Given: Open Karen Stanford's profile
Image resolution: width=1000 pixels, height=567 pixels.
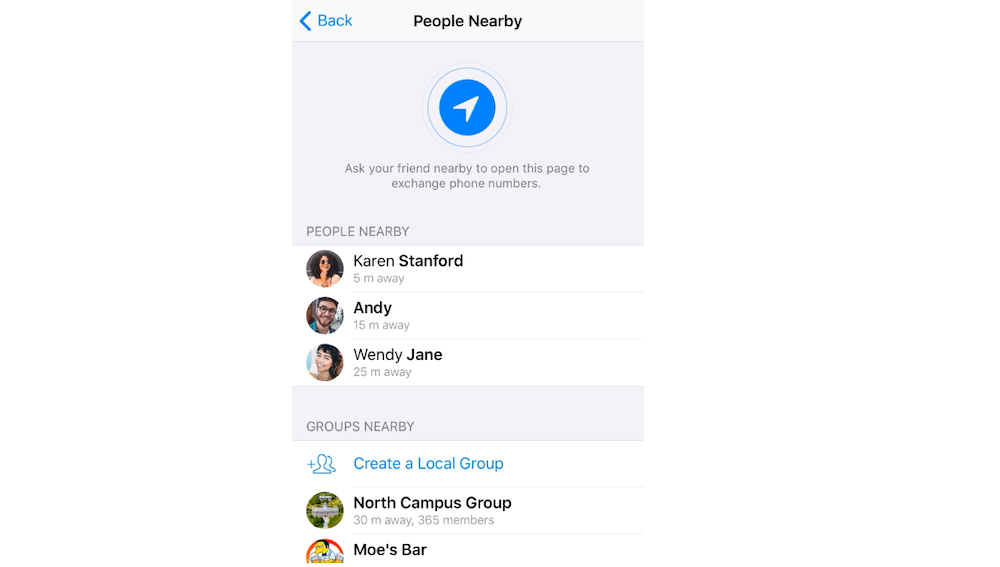Looking at the screenshot, I should (407, 268).
